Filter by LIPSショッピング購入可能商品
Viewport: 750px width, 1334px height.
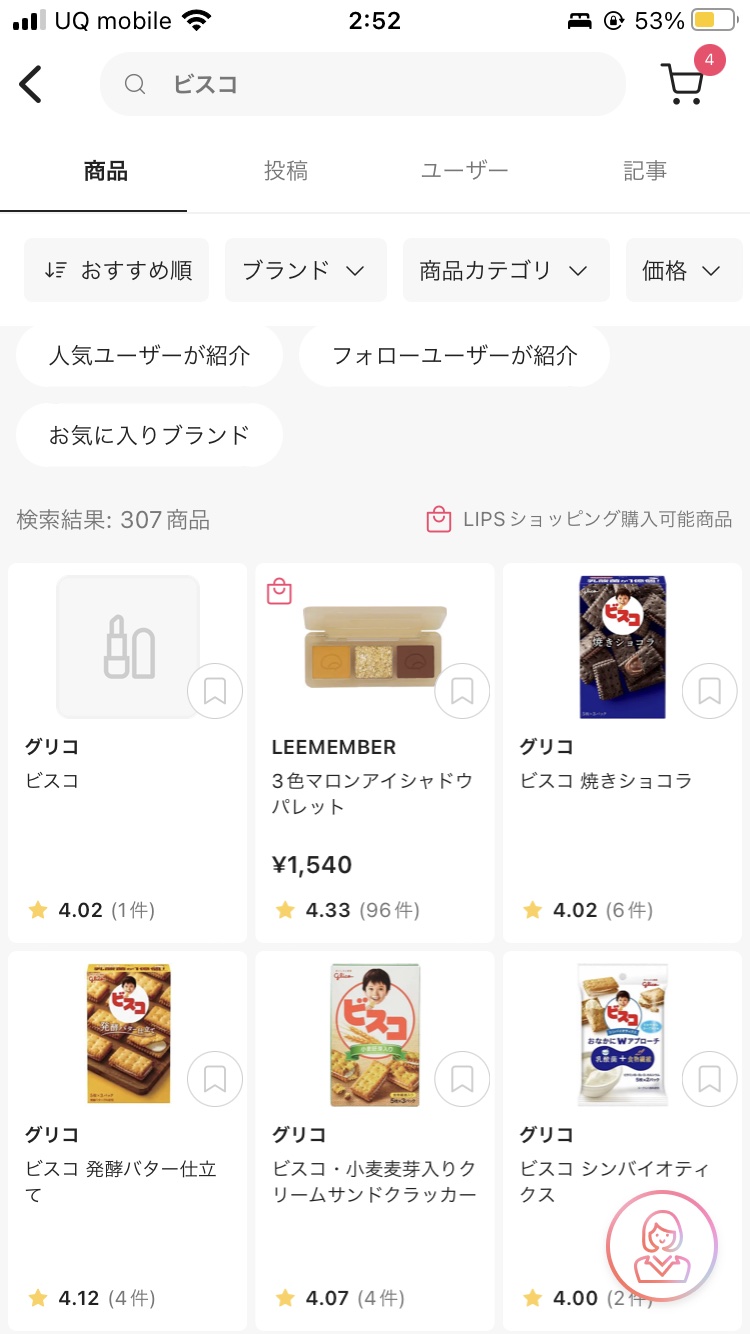pos(580,520)
